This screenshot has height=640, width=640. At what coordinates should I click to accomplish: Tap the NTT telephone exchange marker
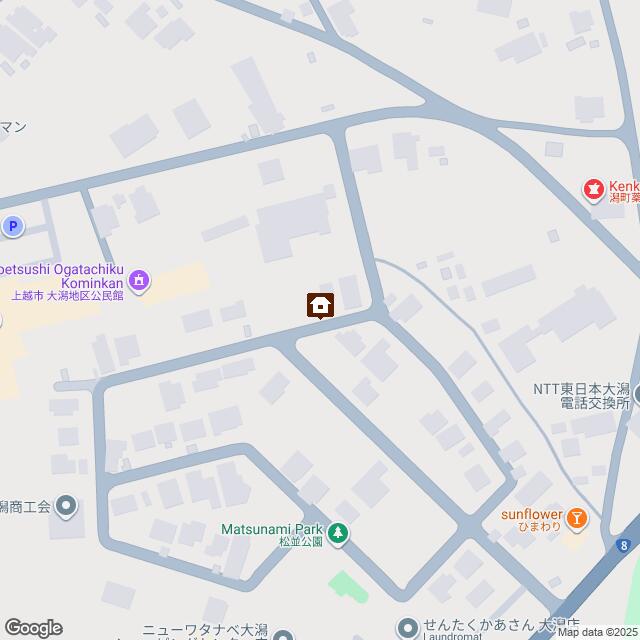click(636, 397)
